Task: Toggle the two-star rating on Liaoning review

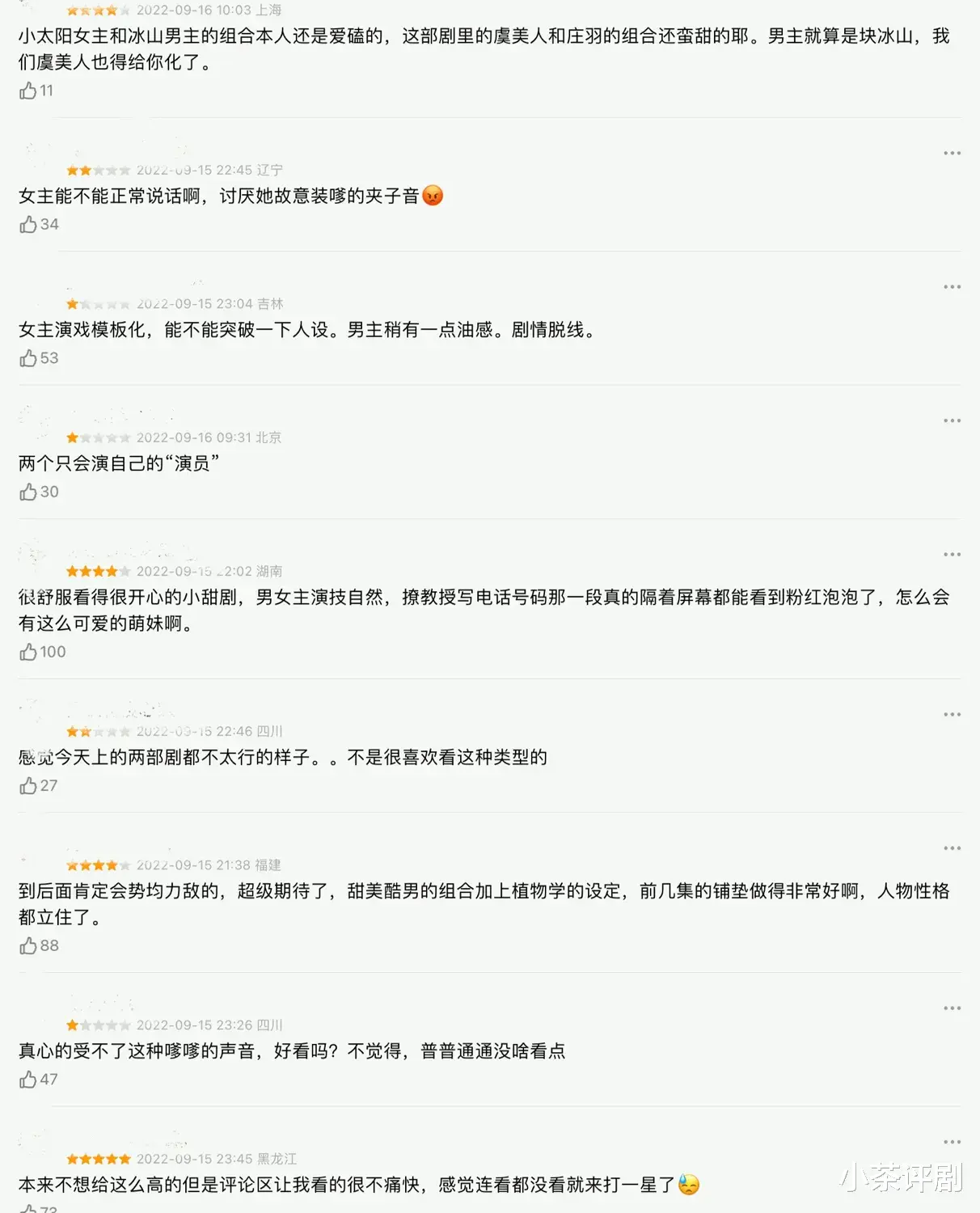Action: click(99, 170)
